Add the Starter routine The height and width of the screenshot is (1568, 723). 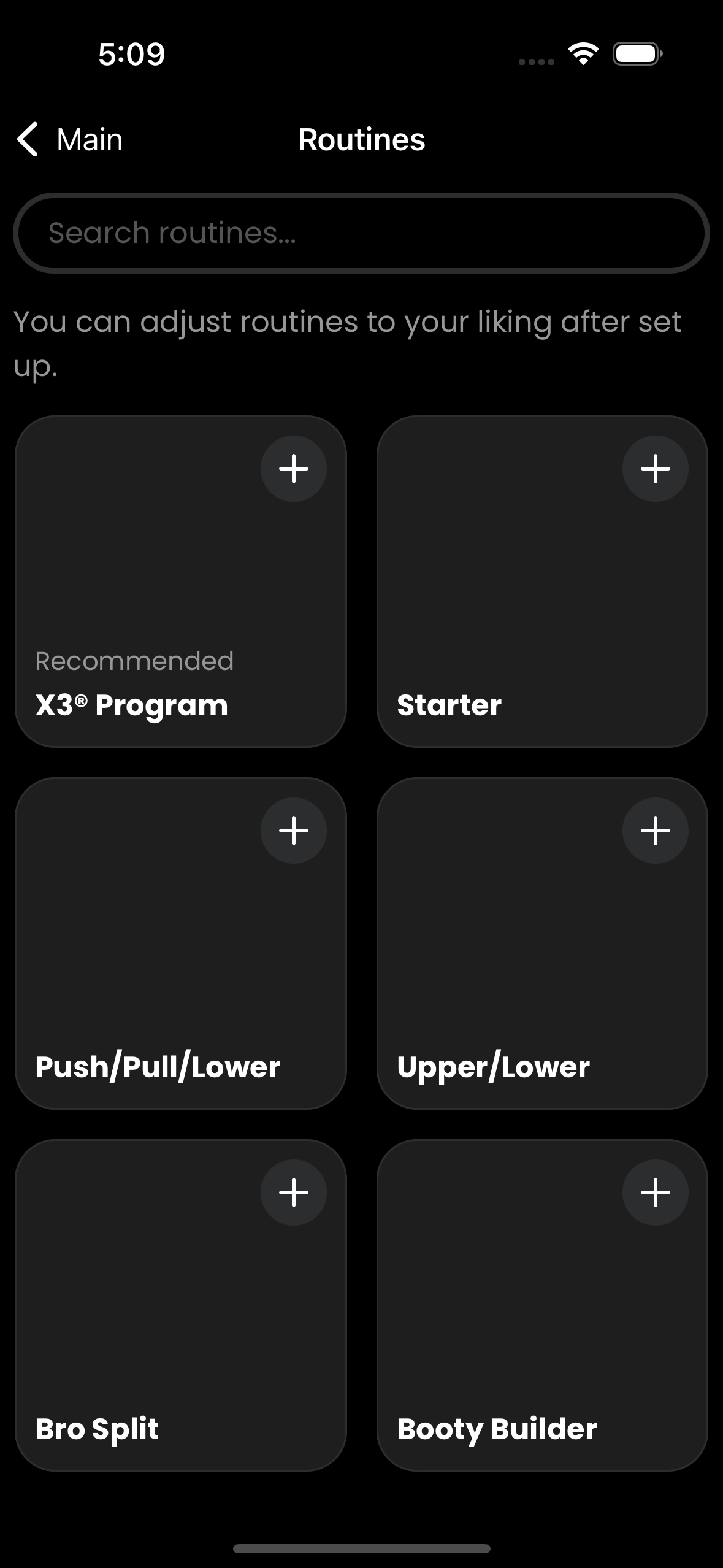click(x=655, y=469)
